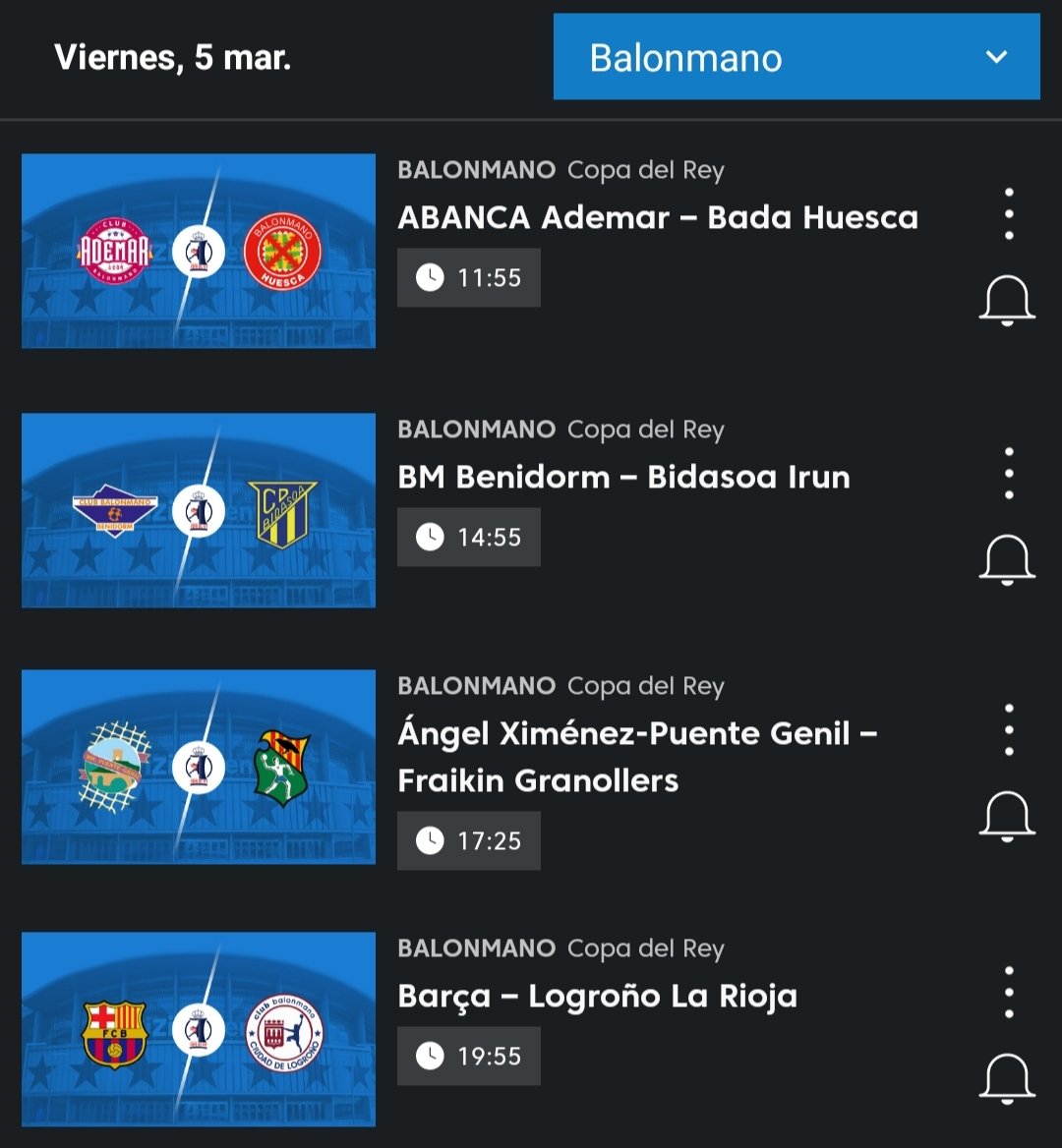Expand the Balonmano sport dropdown
Screen dimensions: 1062x1148
click(796, 57)
